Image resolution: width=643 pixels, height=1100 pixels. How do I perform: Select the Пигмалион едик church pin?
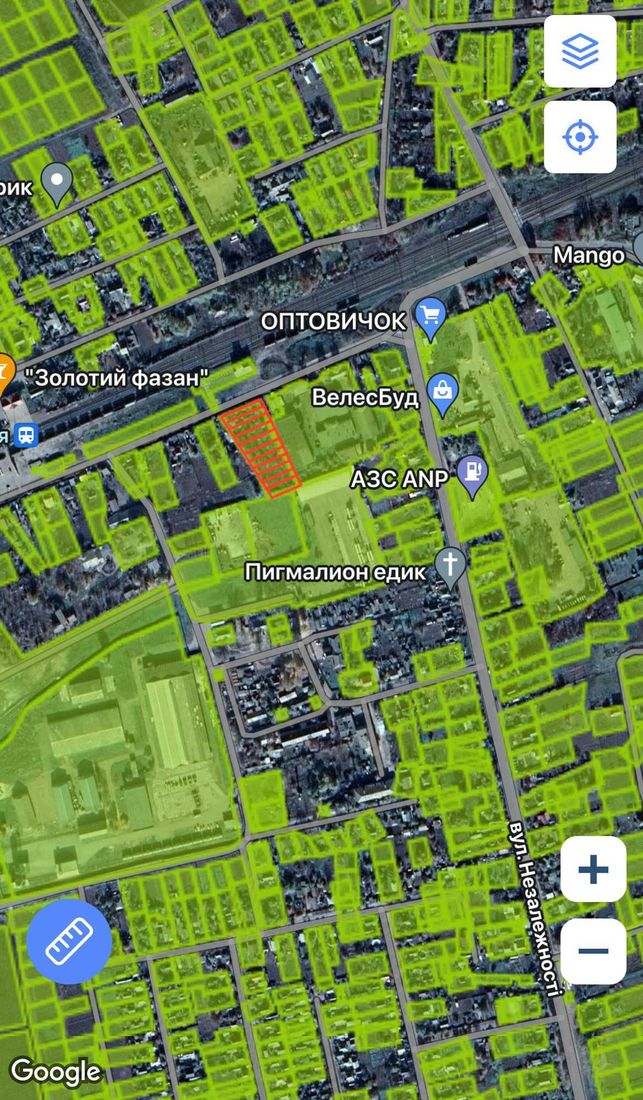(450, 568)
